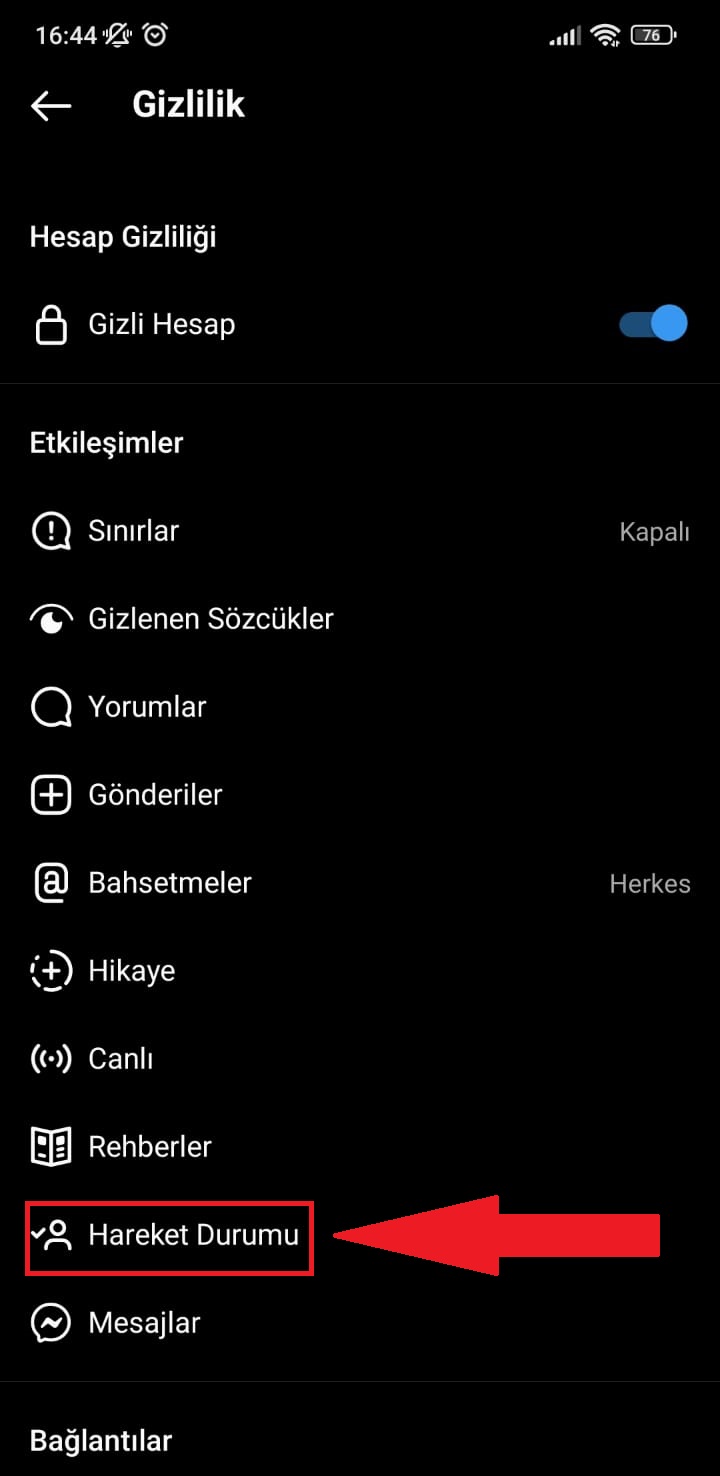
Task: Select the Gönderiler plus-square icon
Action: click(x=50, y=794)
